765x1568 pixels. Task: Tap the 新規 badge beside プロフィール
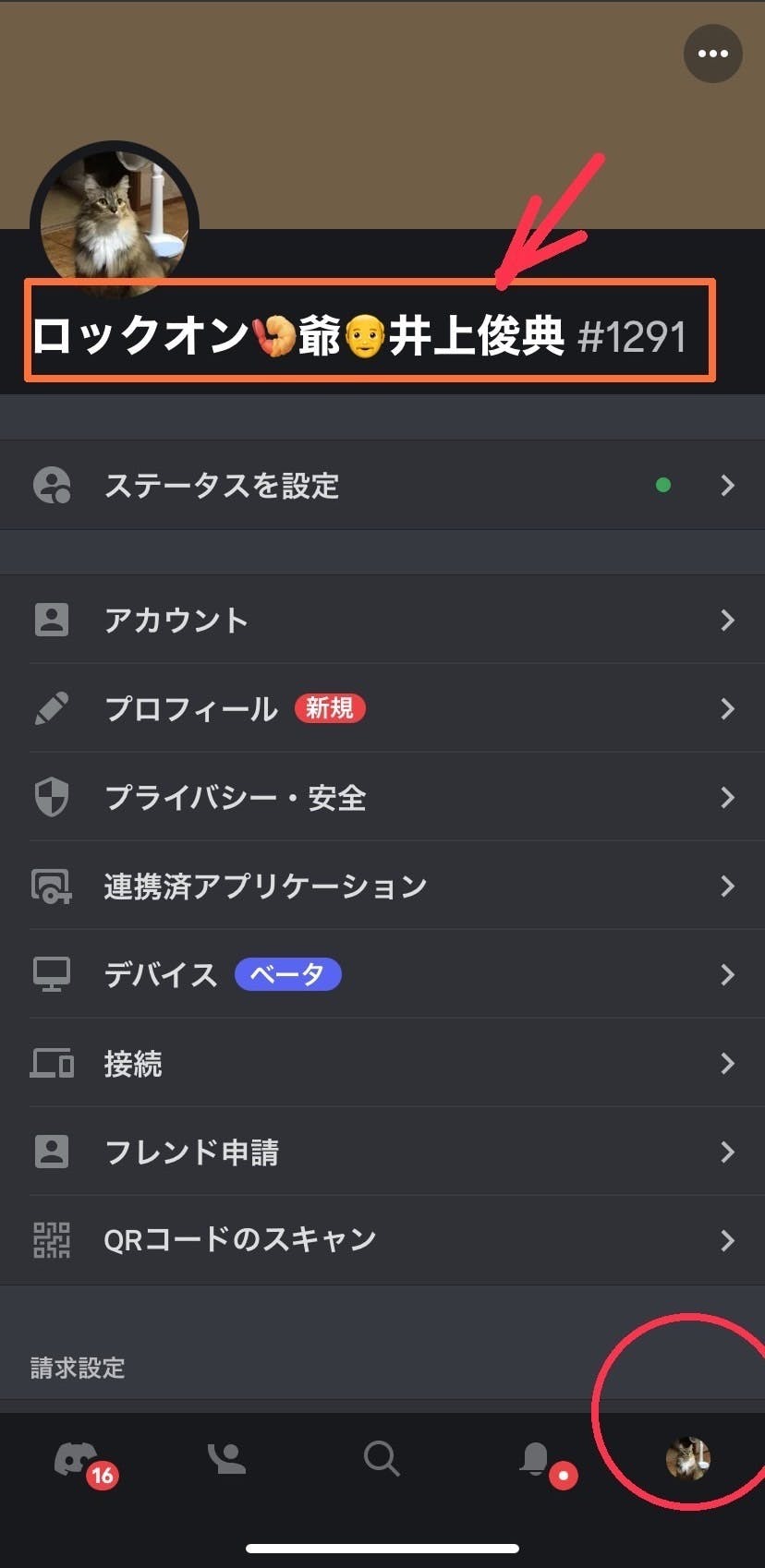tap(330, 708)
